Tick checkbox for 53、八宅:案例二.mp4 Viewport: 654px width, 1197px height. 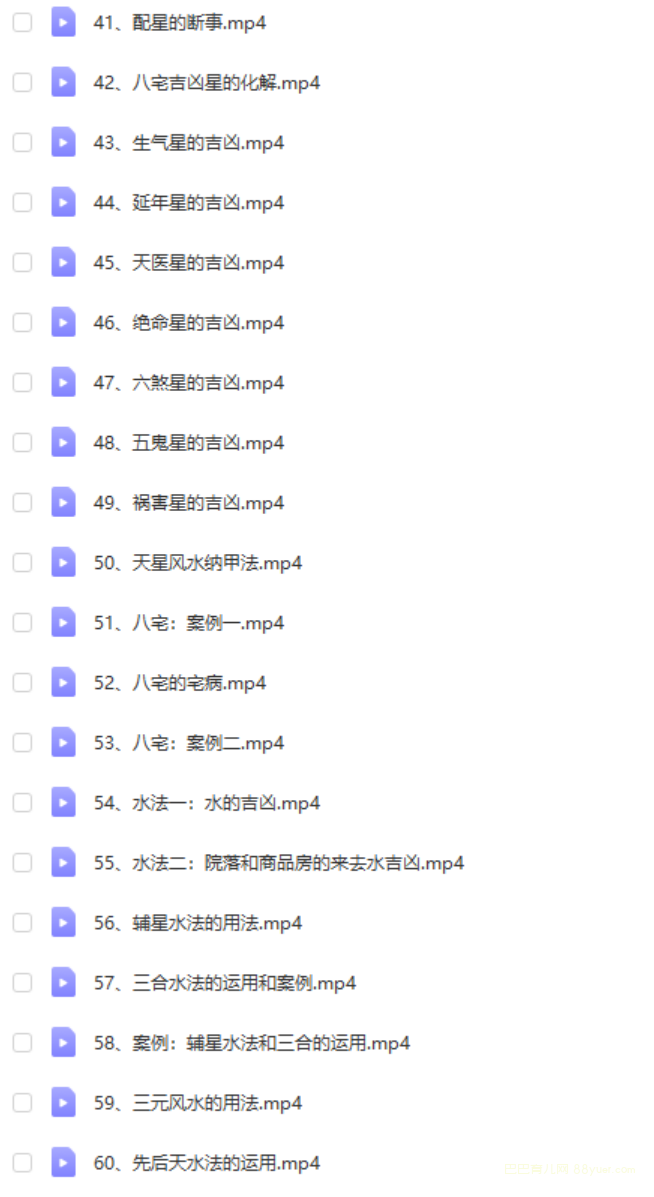pyautogui.click(x=22, y=743)
